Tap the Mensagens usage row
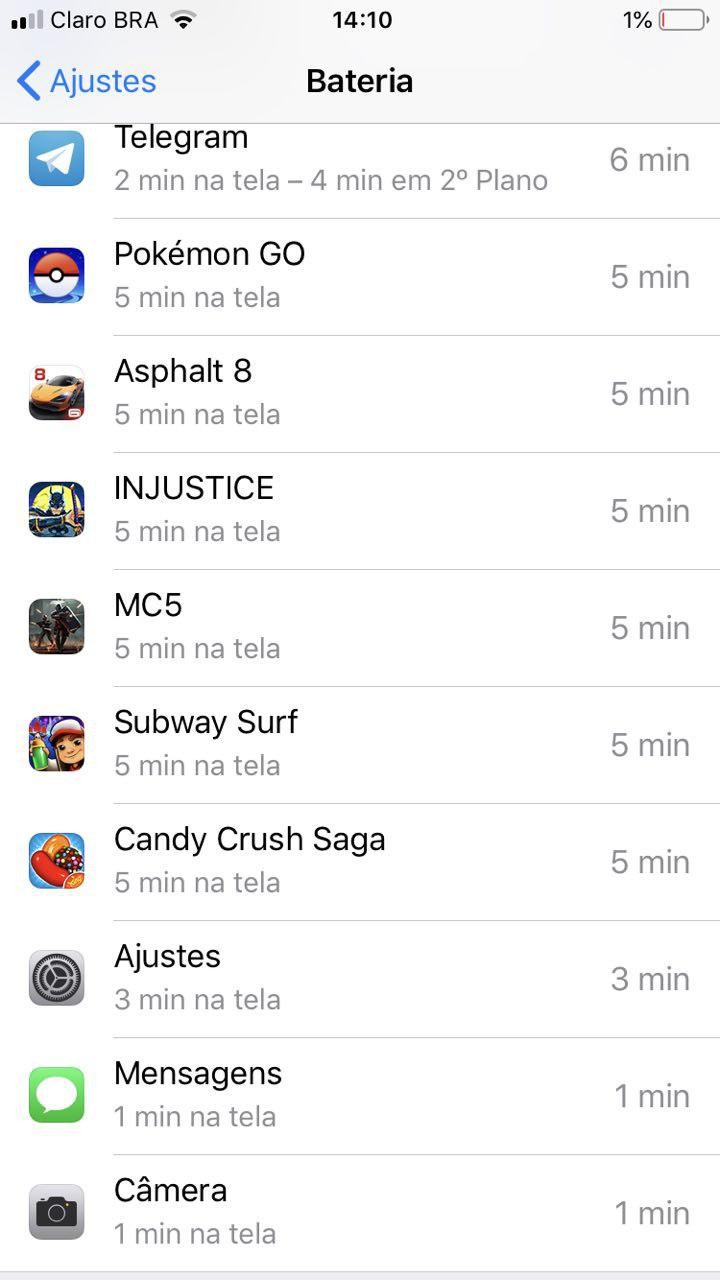 pyautogui.click(x=360, y=1095)
